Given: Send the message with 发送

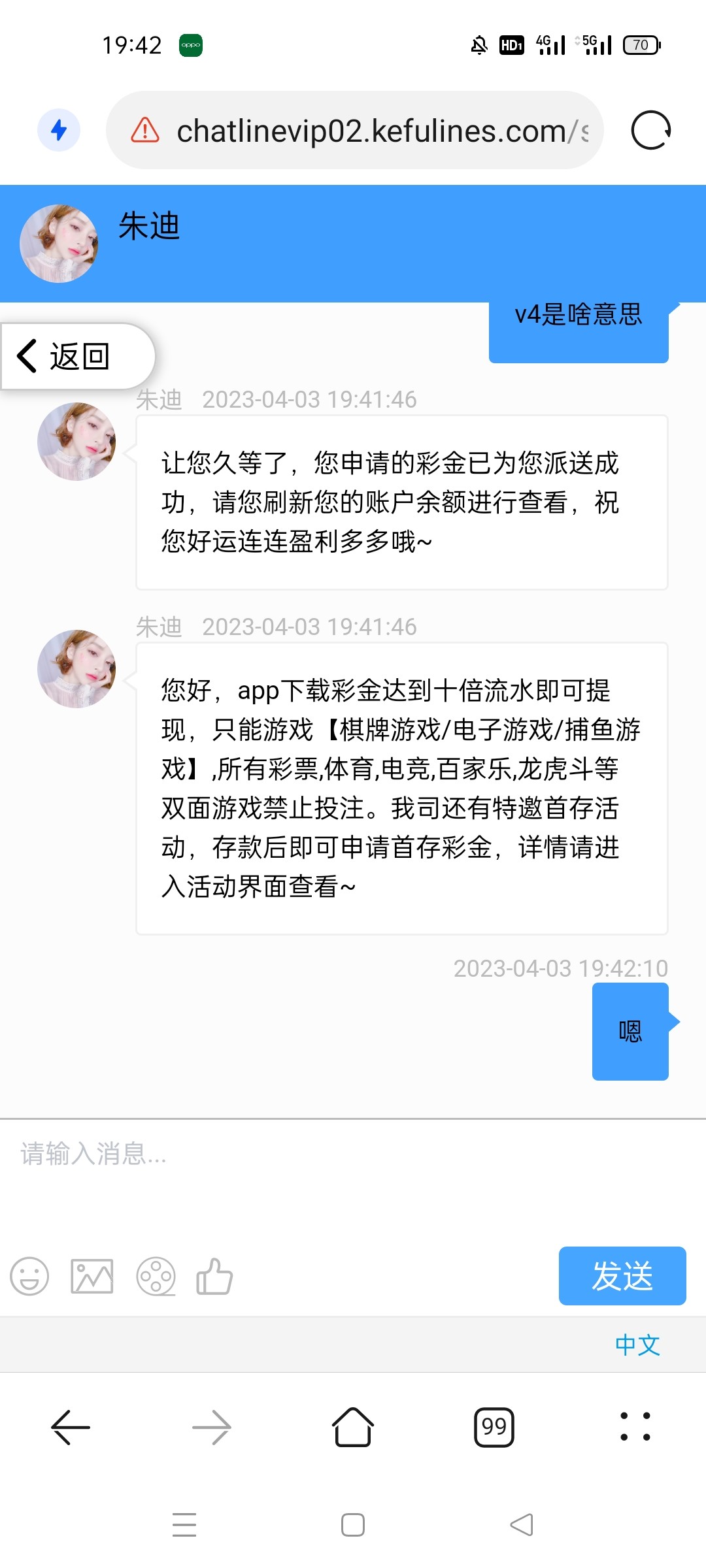Looking at the screenshot, I should pyautogui.click(x=622, y=1276).
